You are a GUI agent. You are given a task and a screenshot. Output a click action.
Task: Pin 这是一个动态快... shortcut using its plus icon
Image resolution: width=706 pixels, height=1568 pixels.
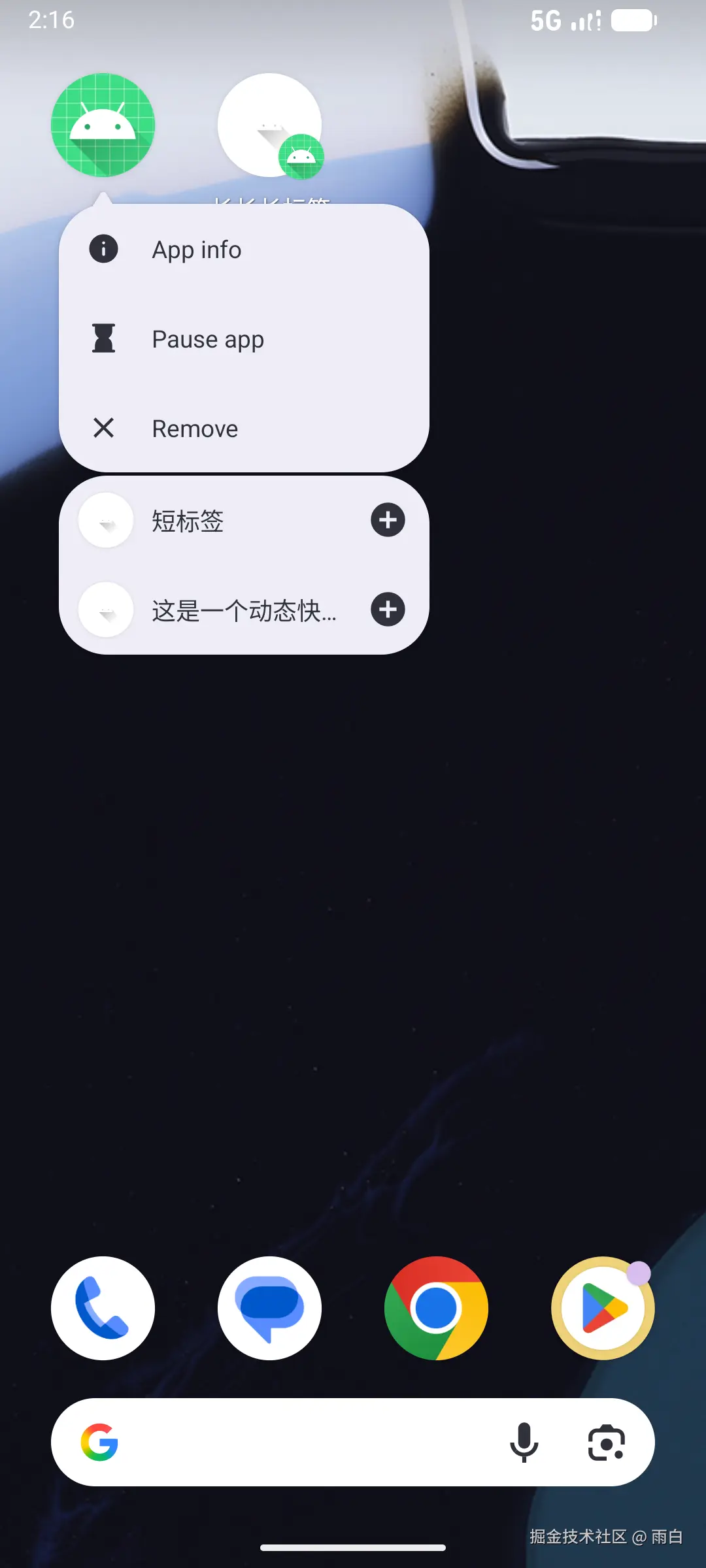tap(388, 610)
